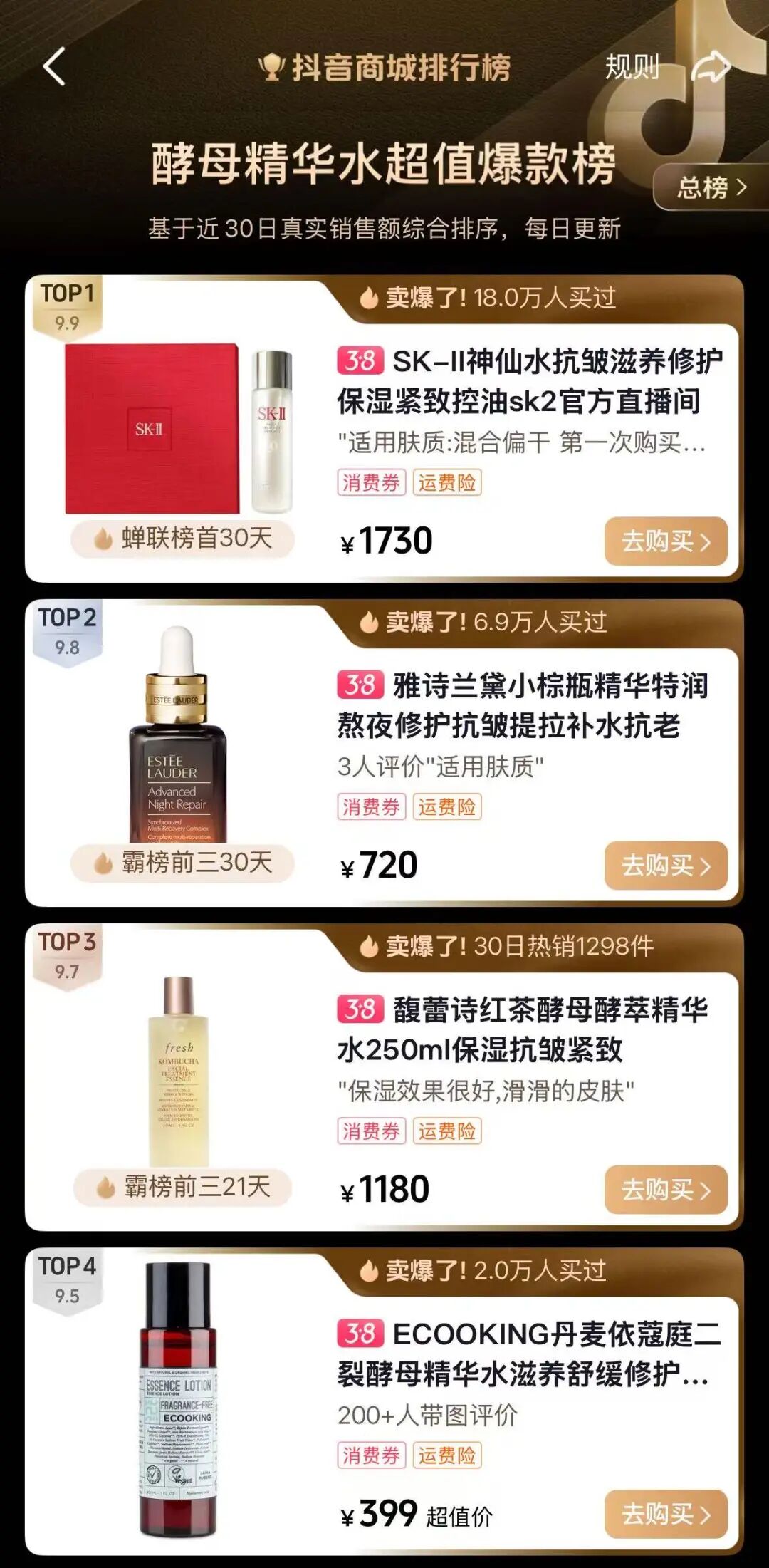Open the 总榜 overall ranking
This screenshot has height=1568, width=769.
[x=711, y=187]
